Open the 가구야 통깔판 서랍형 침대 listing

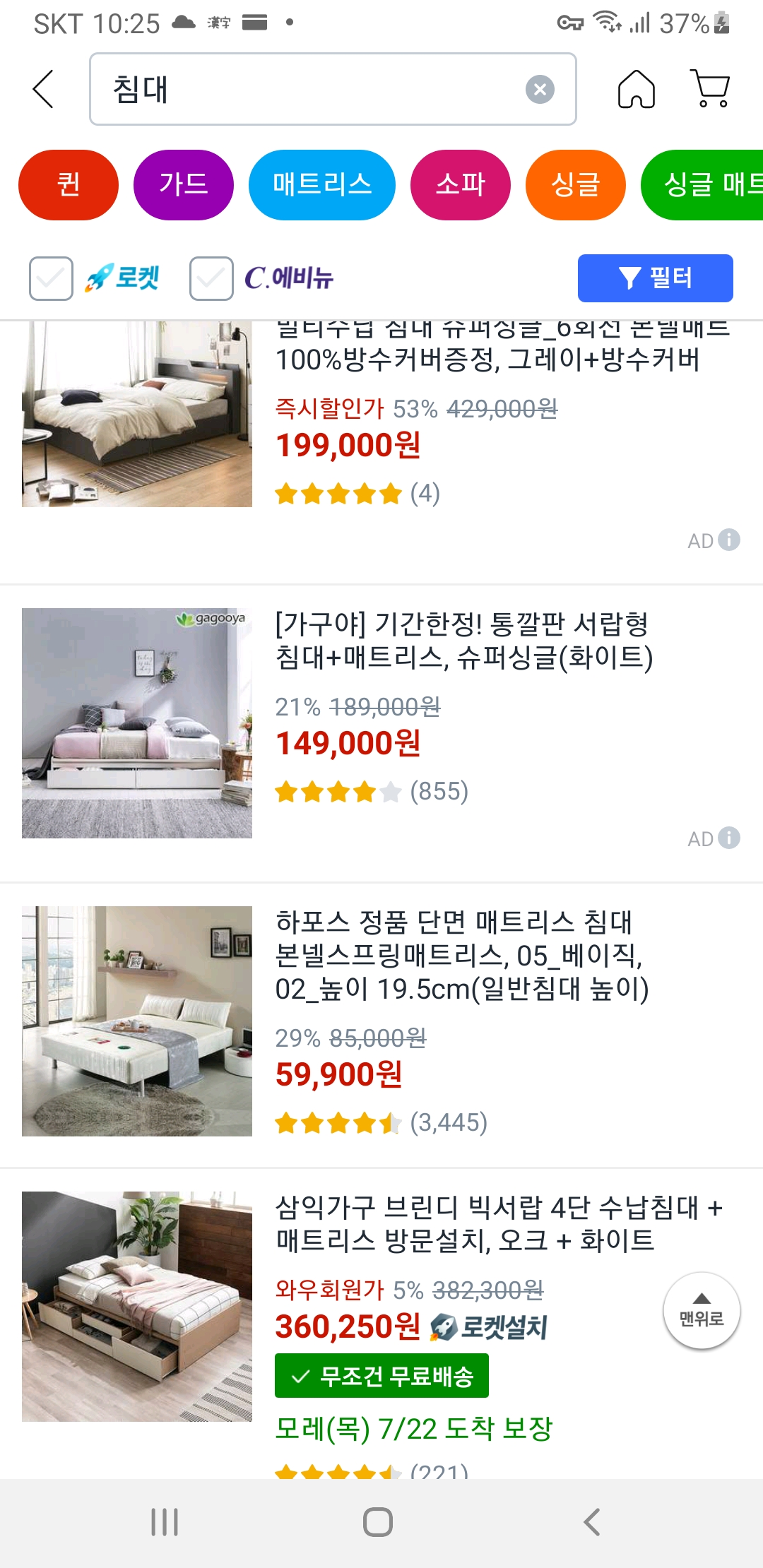(x=463, y=641)
